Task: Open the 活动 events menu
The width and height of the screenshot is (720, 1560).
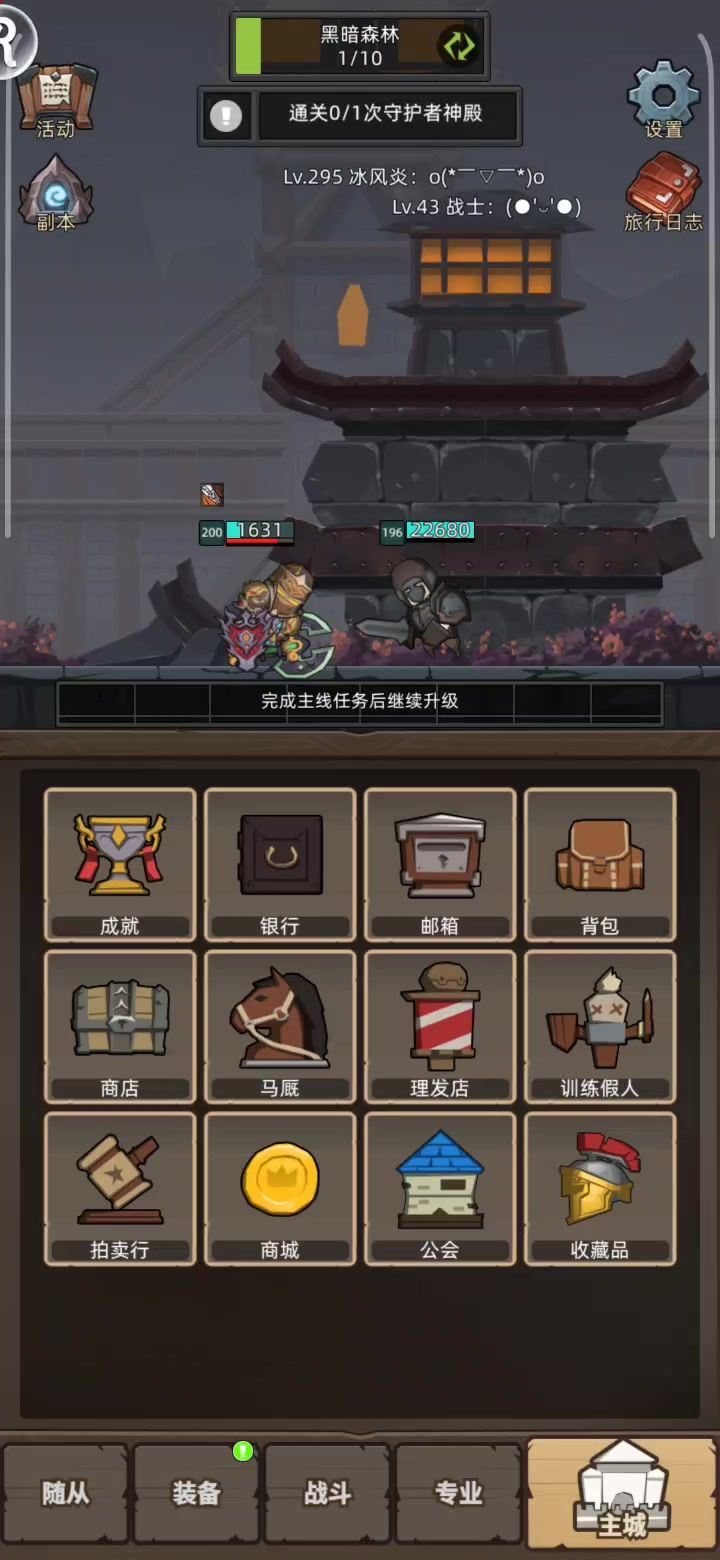Action: (57, 100)
